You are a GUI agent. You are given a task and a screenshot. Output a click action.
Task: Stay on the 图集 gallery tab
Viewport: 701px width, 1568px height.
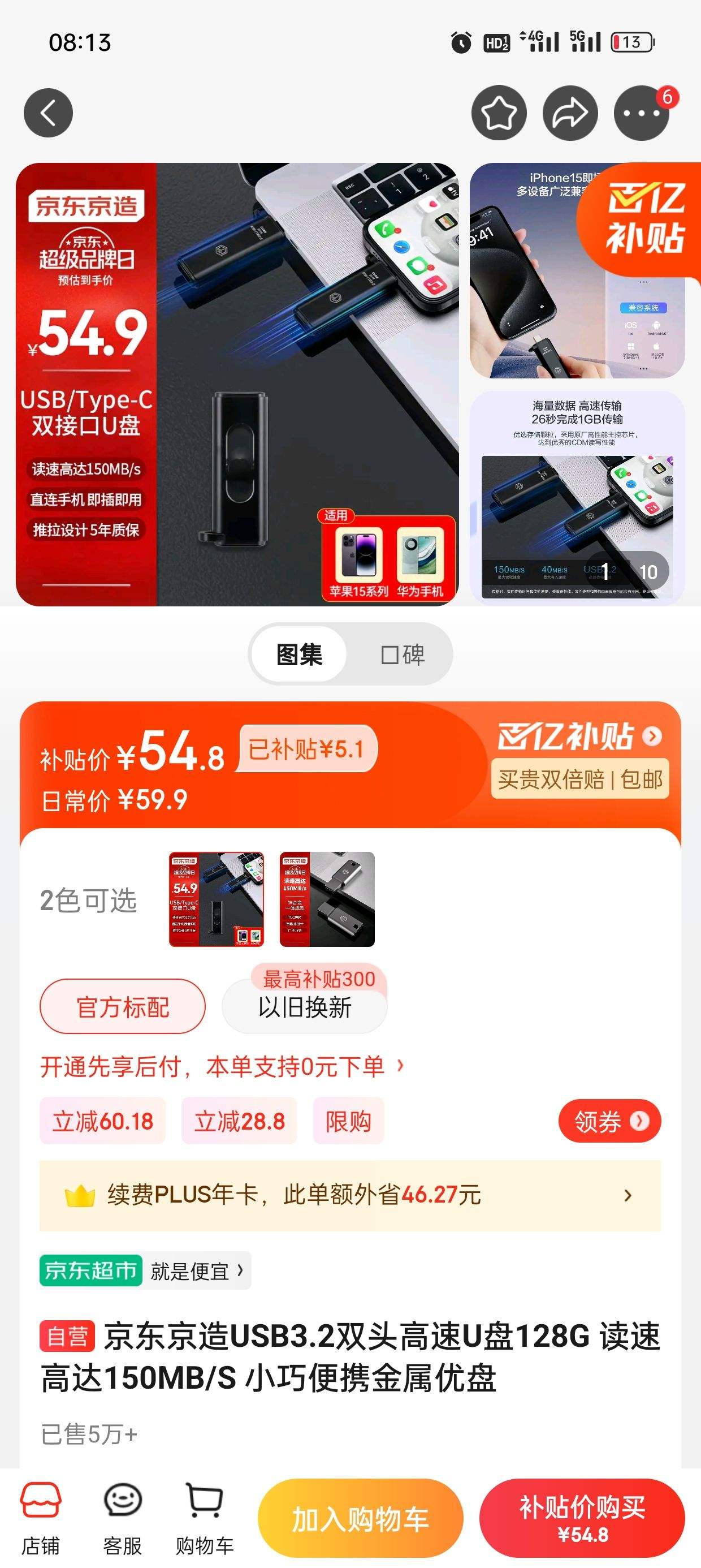pyautogui.click(x=300, y=654)
